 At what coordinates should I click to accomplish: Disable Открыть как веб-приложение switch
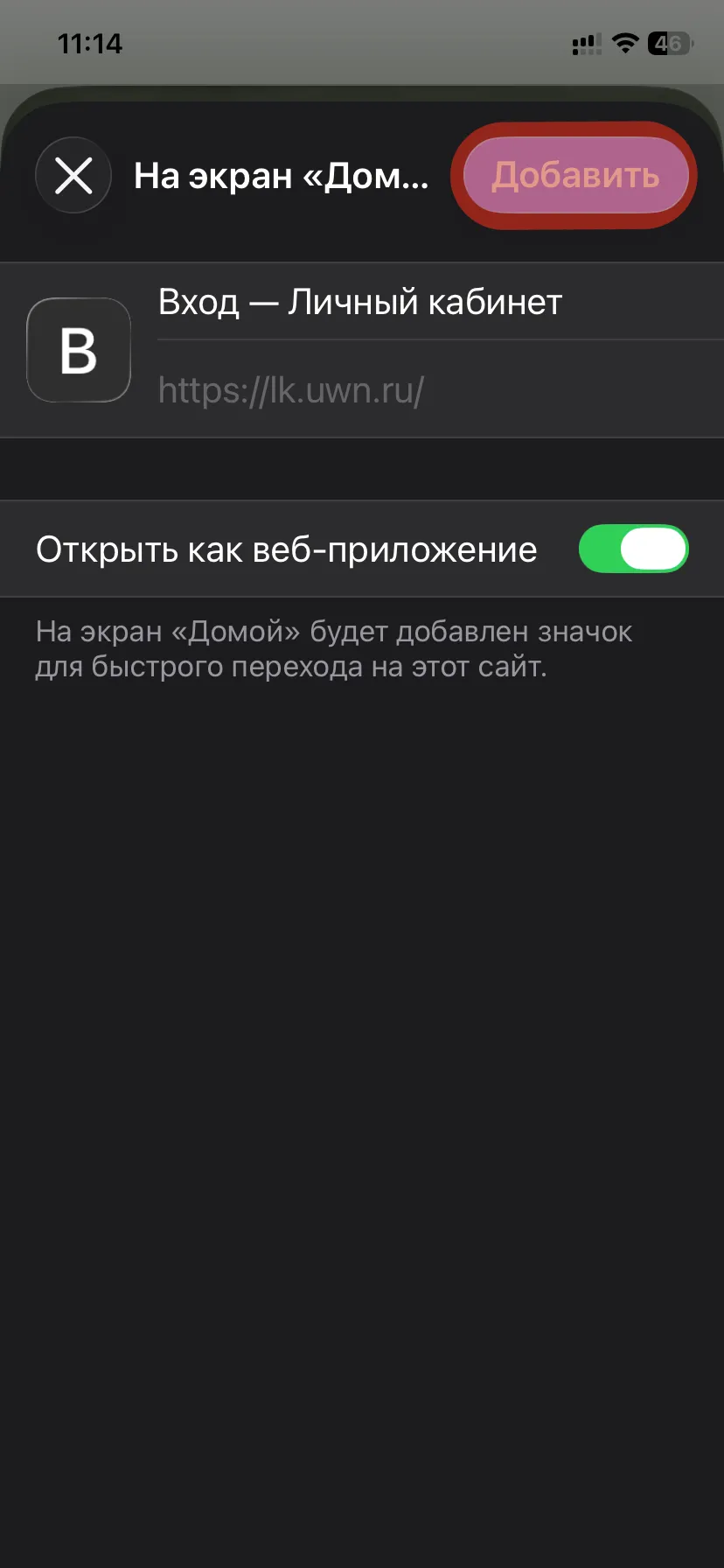tap(633, 549)
